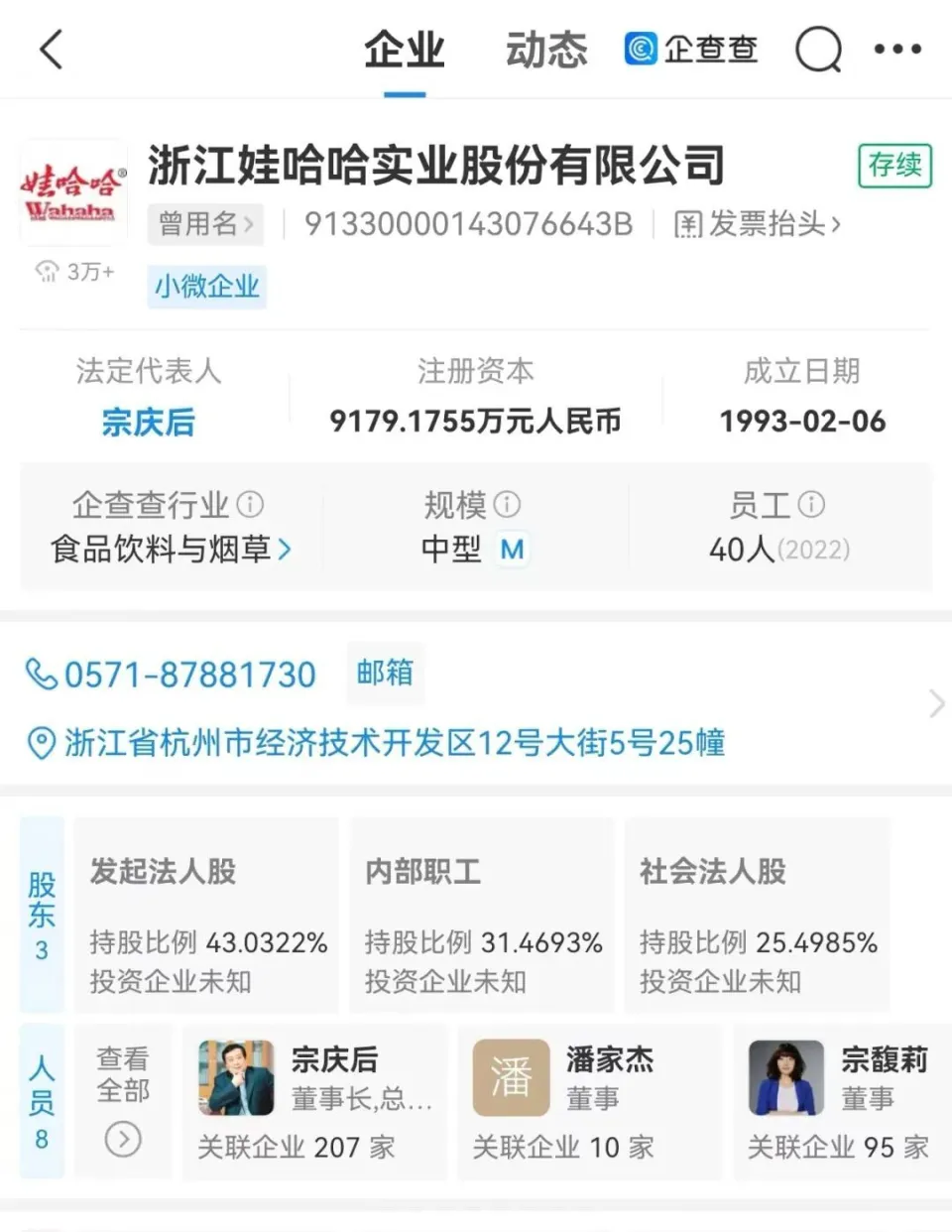Open 宗庆后's 董事长 profile card
The image size is (952, 1232).
pyautogui.click(x=314, y=1101)
